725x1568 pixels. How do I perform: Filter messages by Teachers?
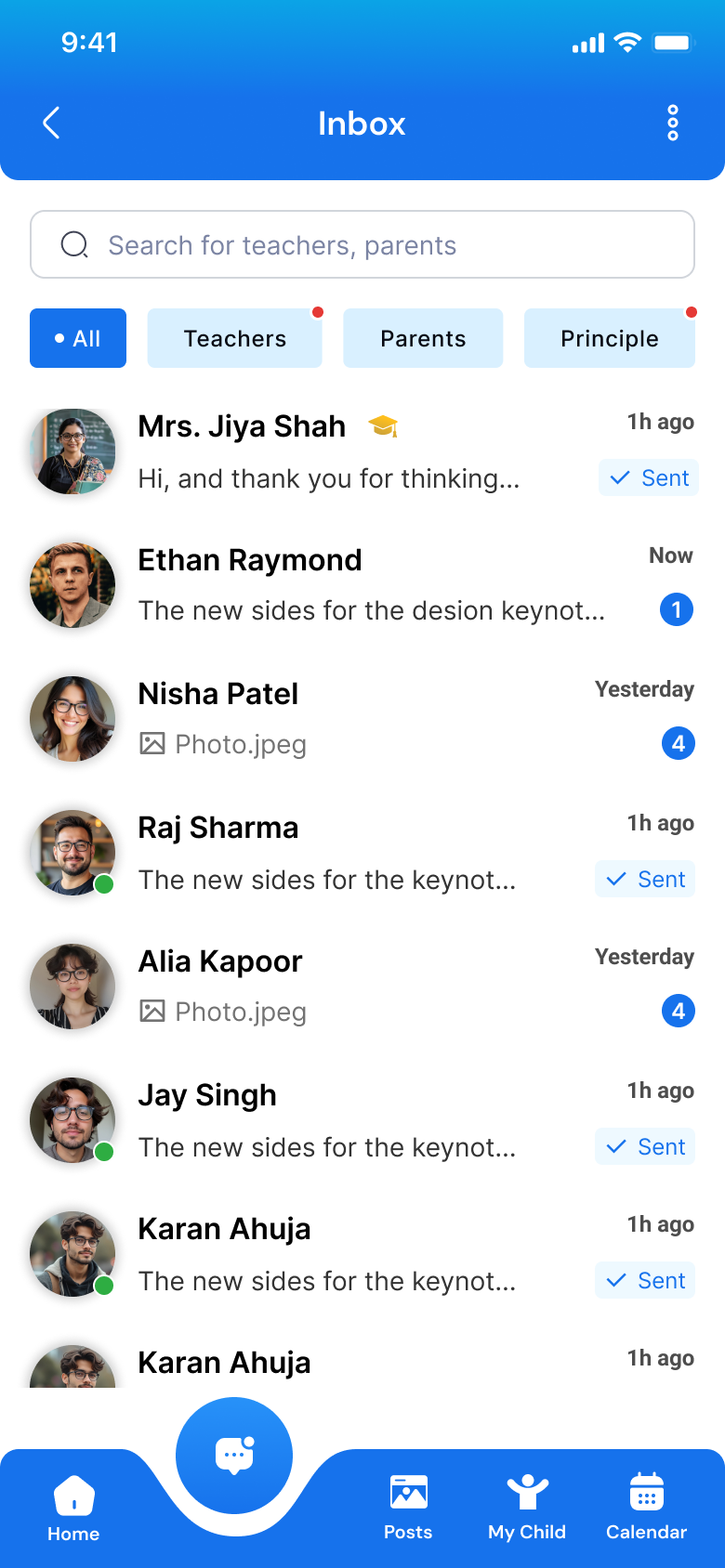pyautogui.click(x=234, y=338)
